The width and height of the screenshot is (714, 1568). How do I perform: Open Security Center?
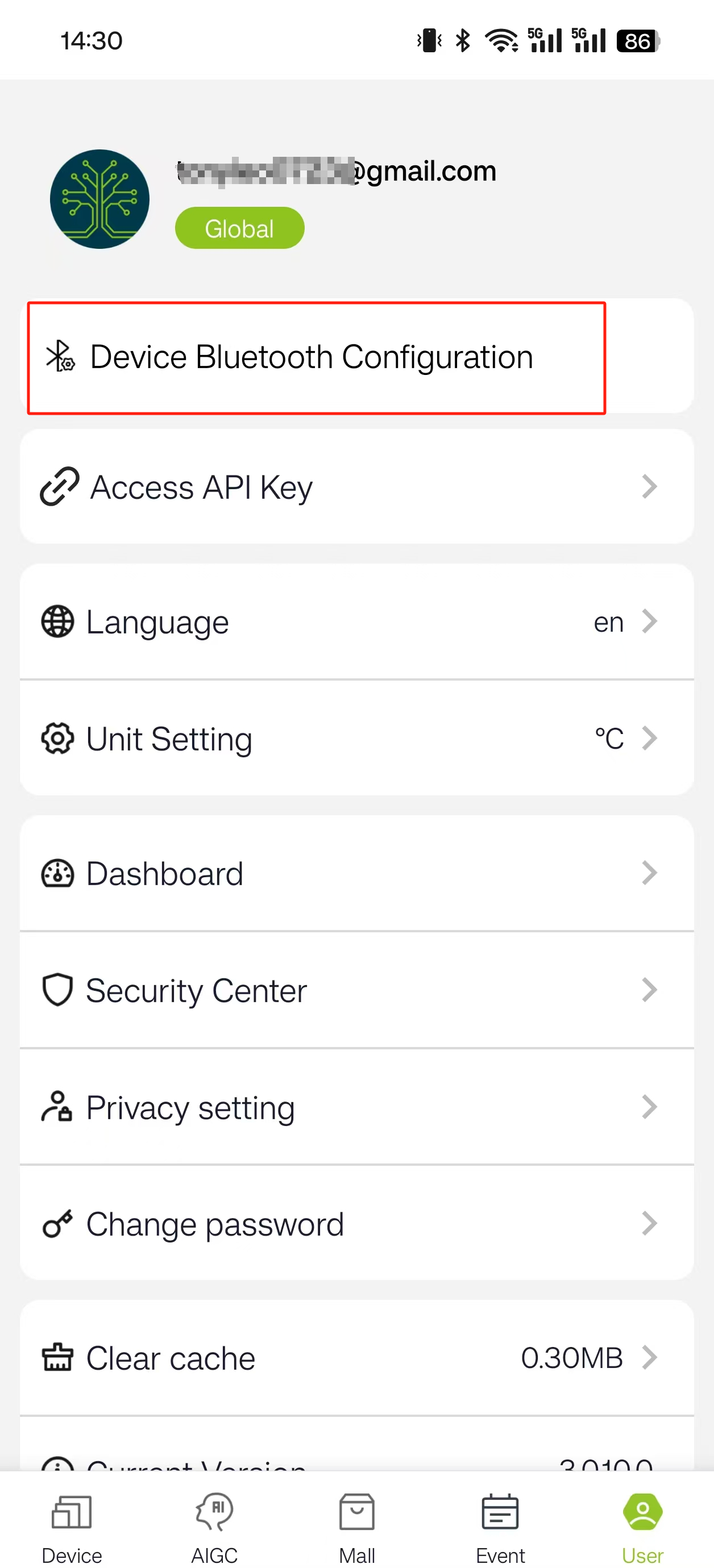pos(356,990)
